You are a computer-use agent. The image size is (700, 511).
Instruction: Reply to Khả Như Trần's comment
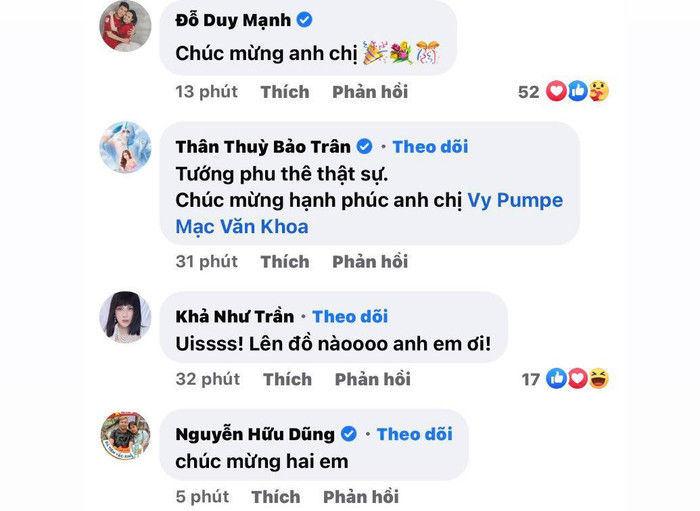coord(372,379)
